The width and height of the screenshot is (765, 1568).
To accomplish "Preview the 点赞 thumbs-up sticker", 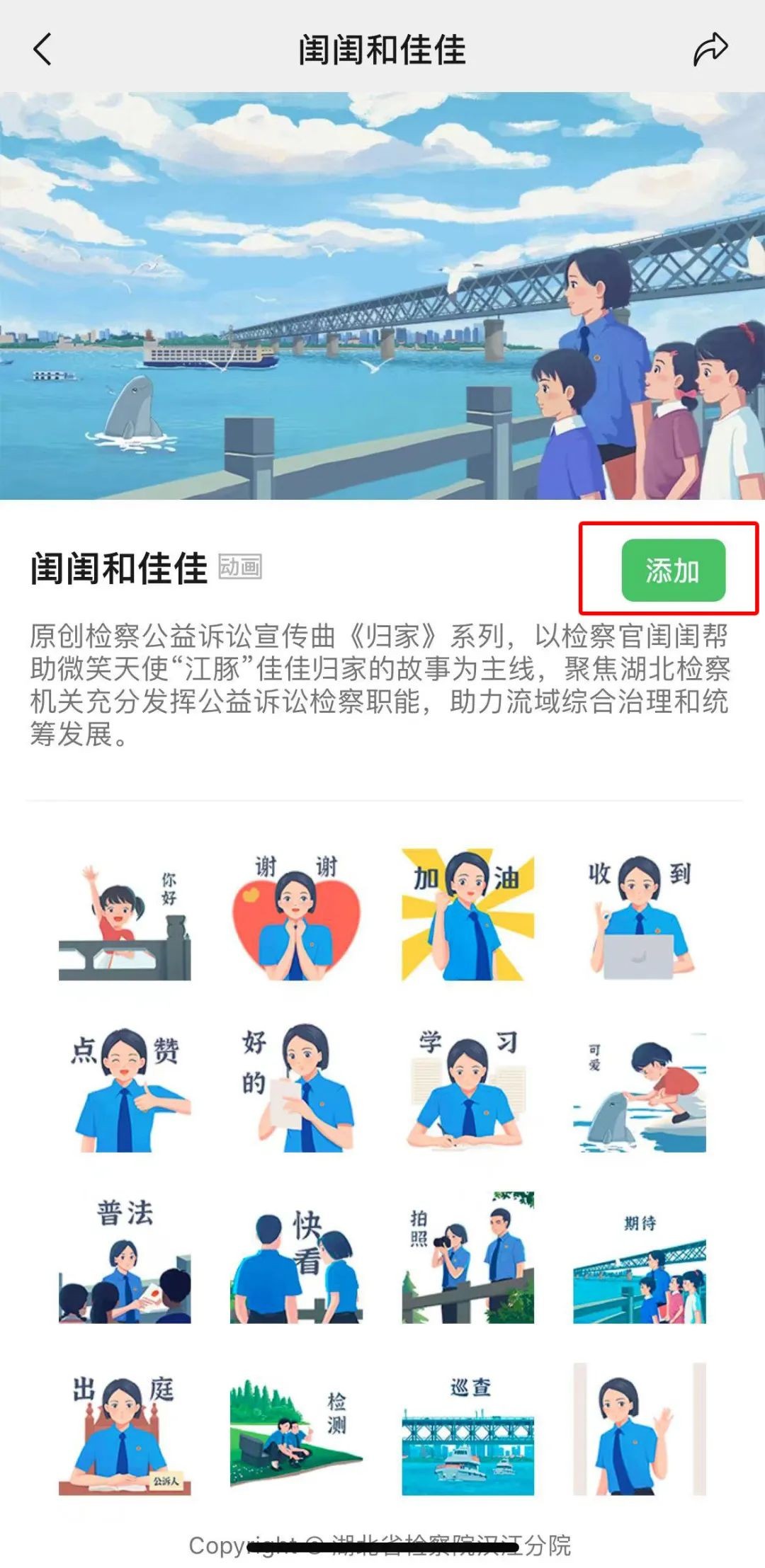I will coord(125,1087).
